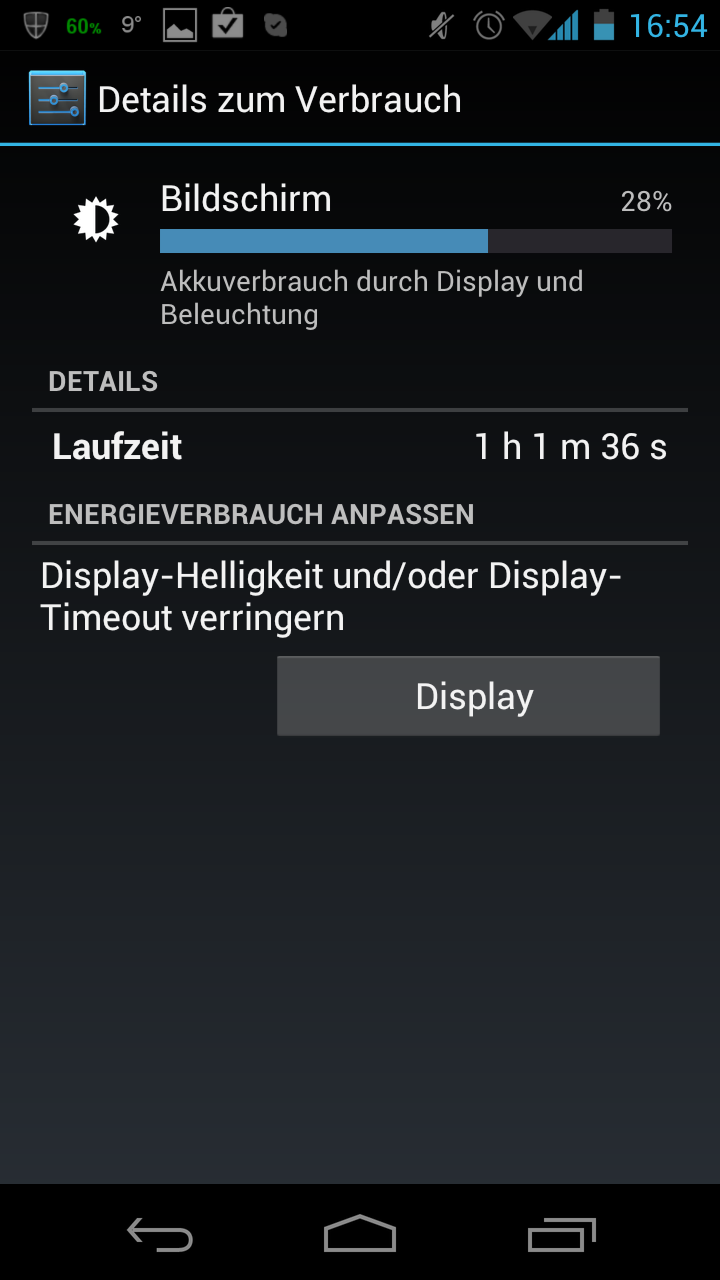
Task: Open the Display settings button
Action: [x=468, y=696]
